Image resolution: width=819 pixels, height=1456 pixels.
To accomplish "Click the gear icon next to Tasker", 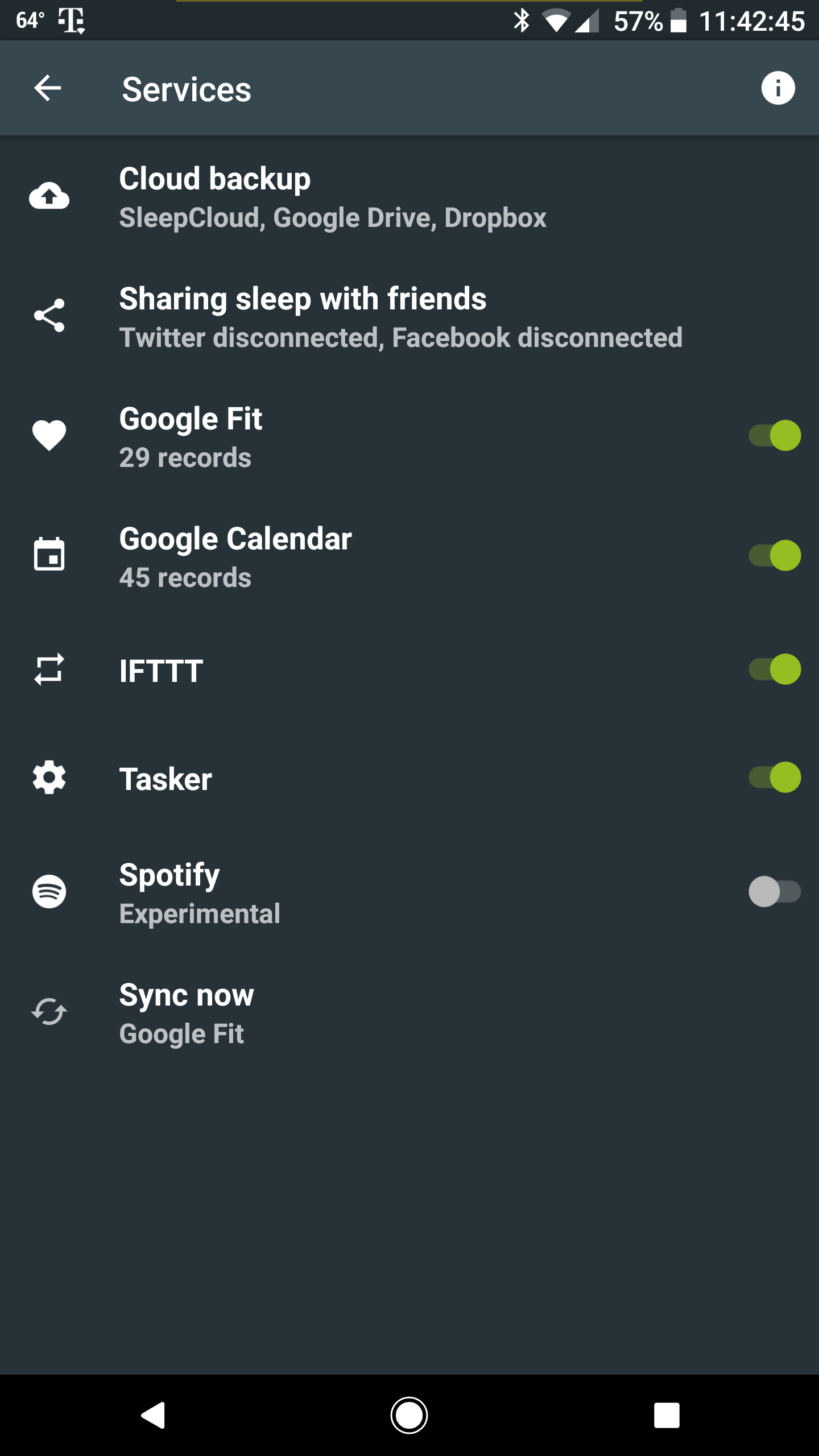I will pyautogui.click(x=49, y=778).
